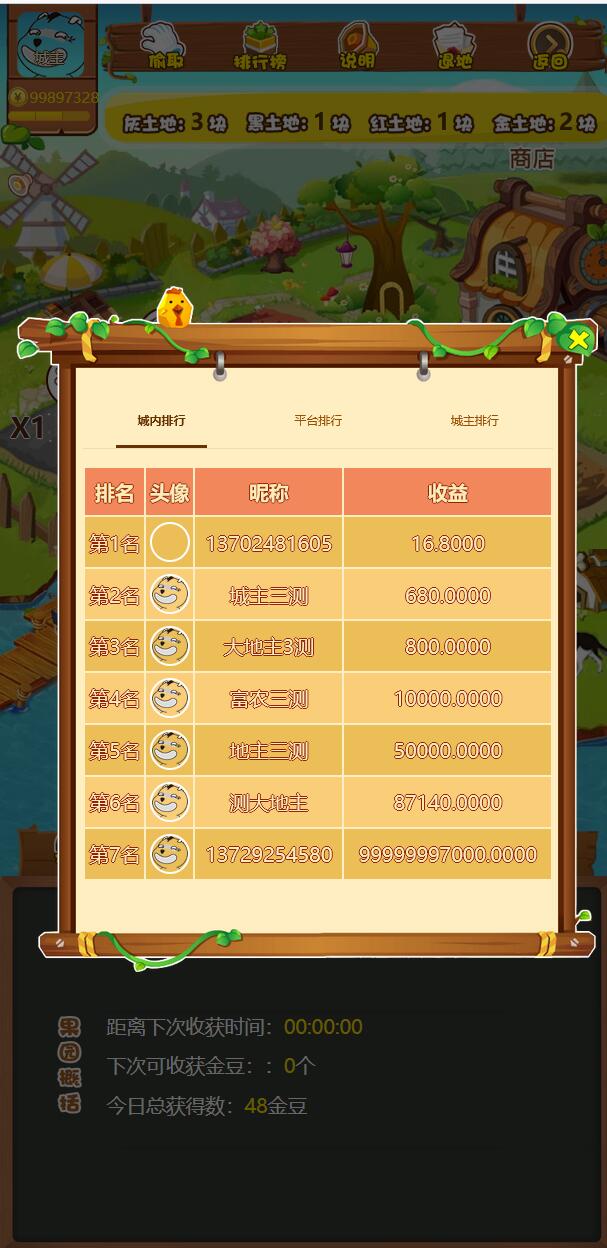The height and width of the screenshot is (1248, 607).
Task: Switch to the 城主排行 tab
Action: (474, 421)
